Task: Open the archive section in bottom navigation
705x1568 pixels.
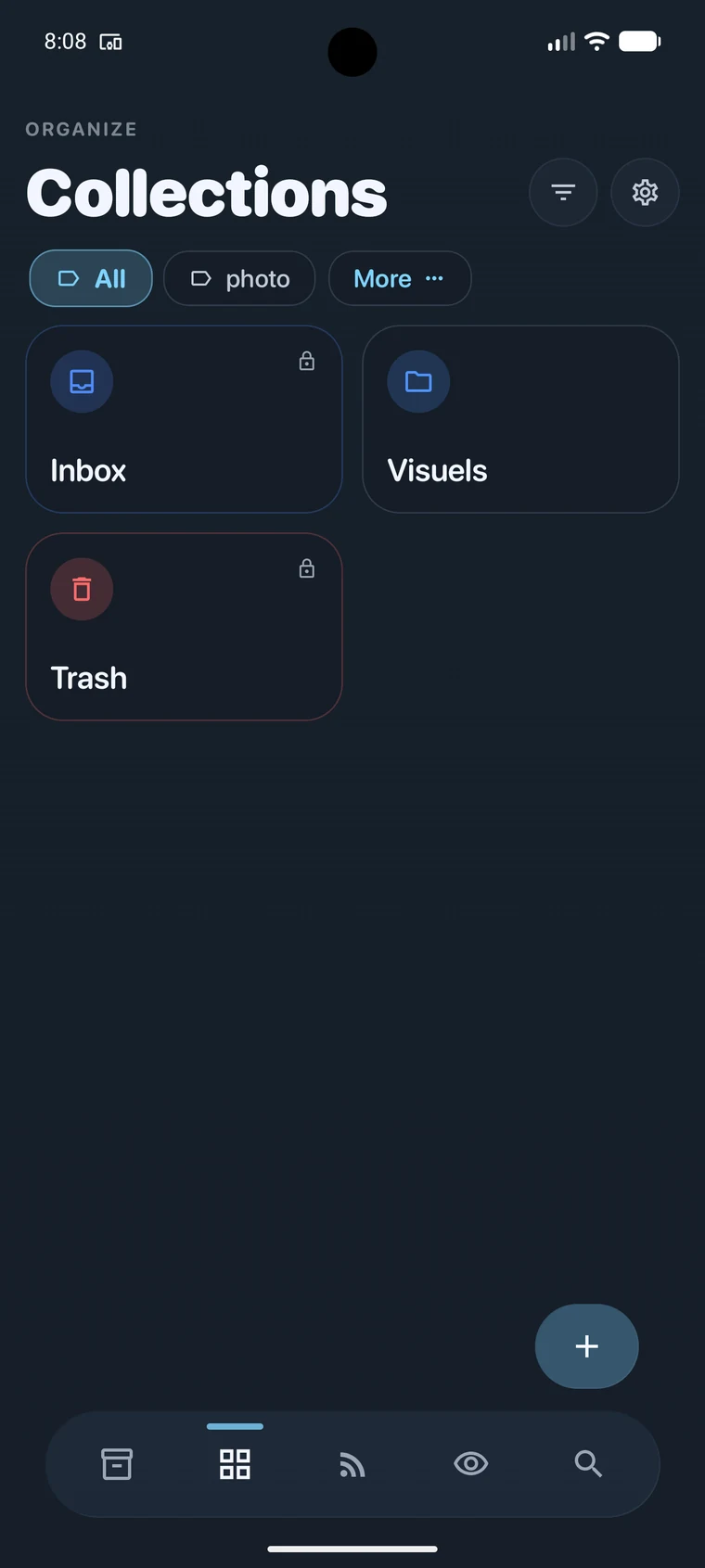Action: coord(117,1463)
